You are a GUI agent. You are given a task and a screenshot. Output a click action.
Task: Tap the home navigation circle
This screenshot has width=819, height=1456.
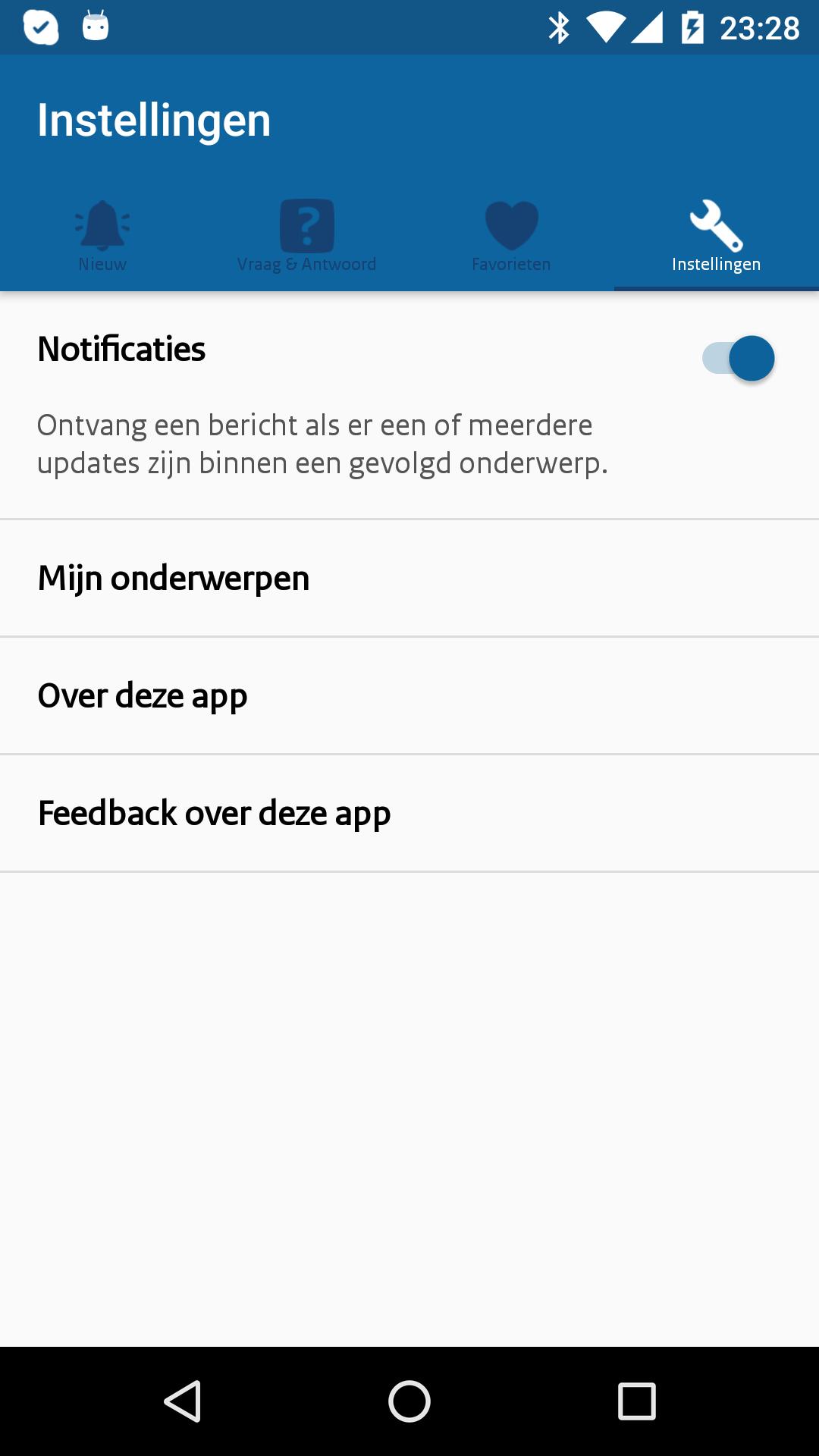tap(409, 1399)
